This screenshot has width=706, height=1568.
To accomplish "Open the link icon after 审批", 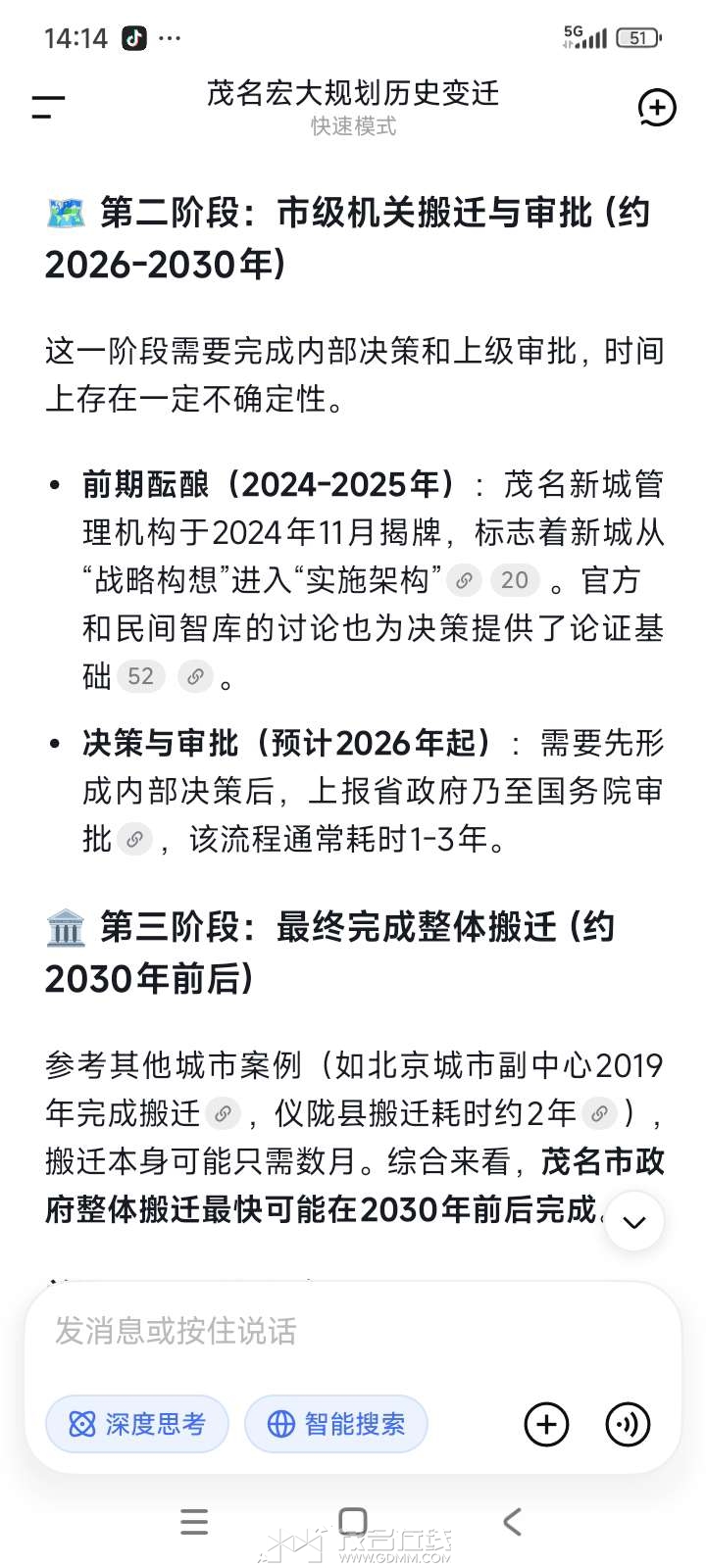I will tap(134, 840).
